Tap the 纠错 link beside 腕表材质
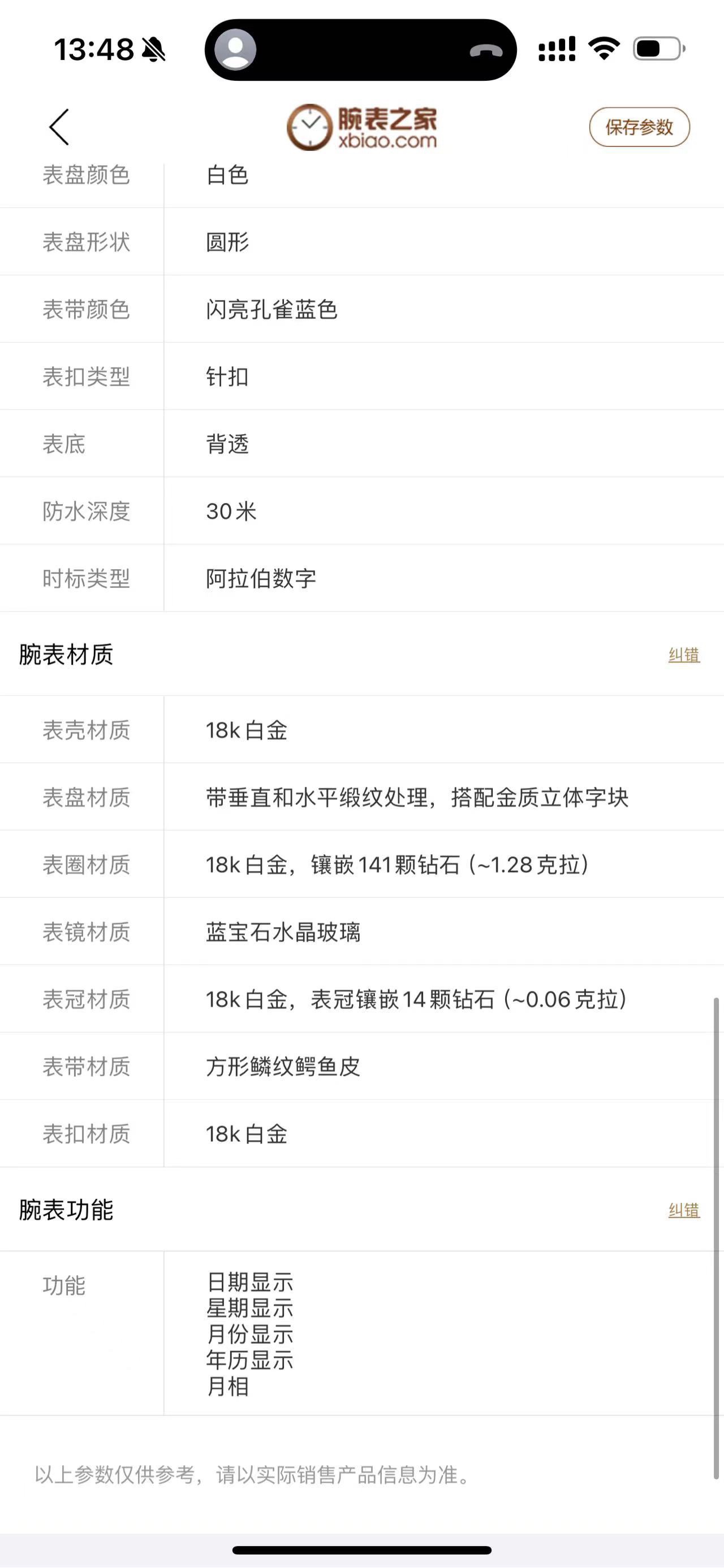This screenshot has height=1568, width=724. pos(683,655)
